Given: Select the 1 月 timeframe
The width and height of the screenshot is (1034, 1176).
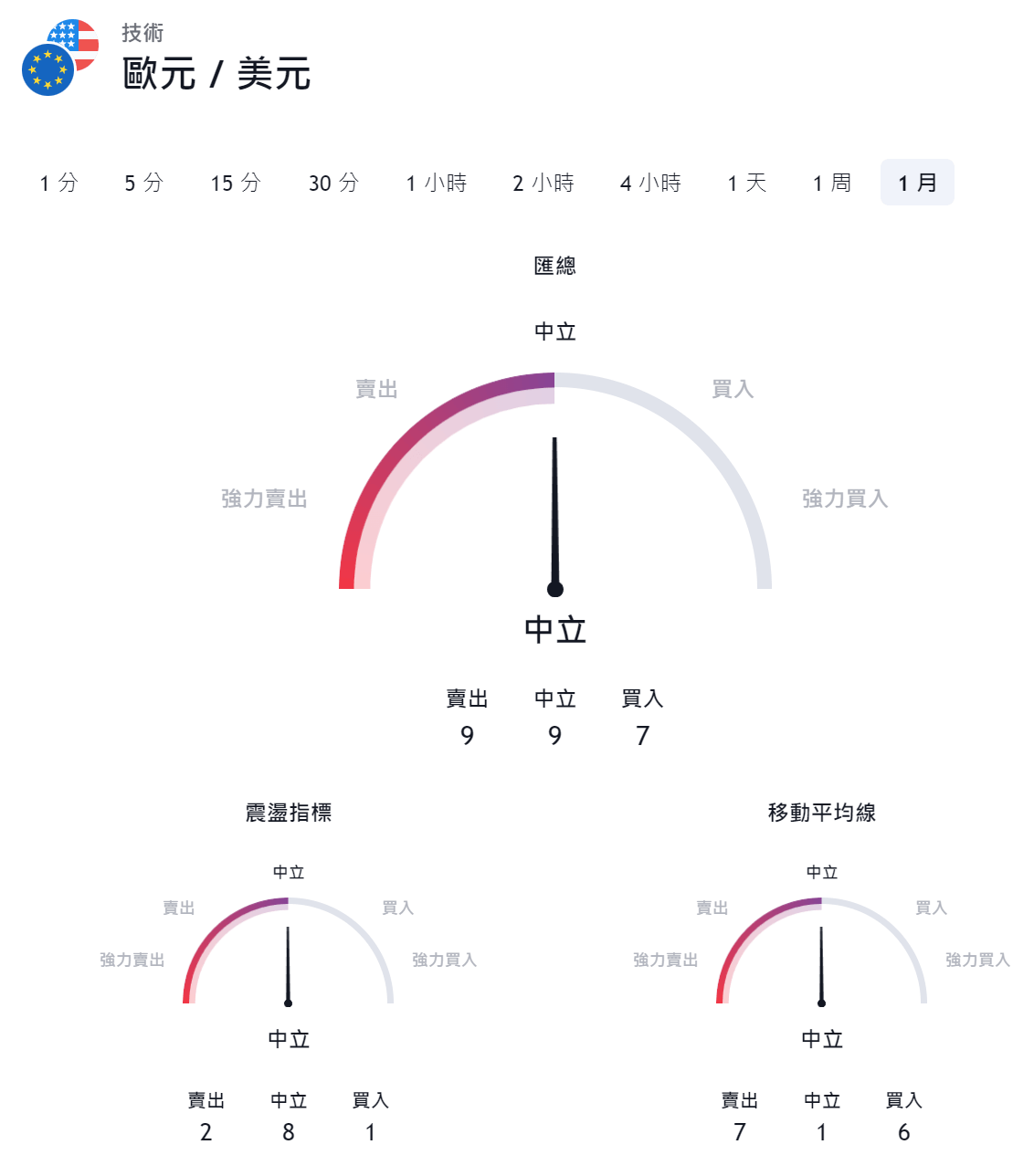Looking at the screenshot, I should [x=917, y=183].
